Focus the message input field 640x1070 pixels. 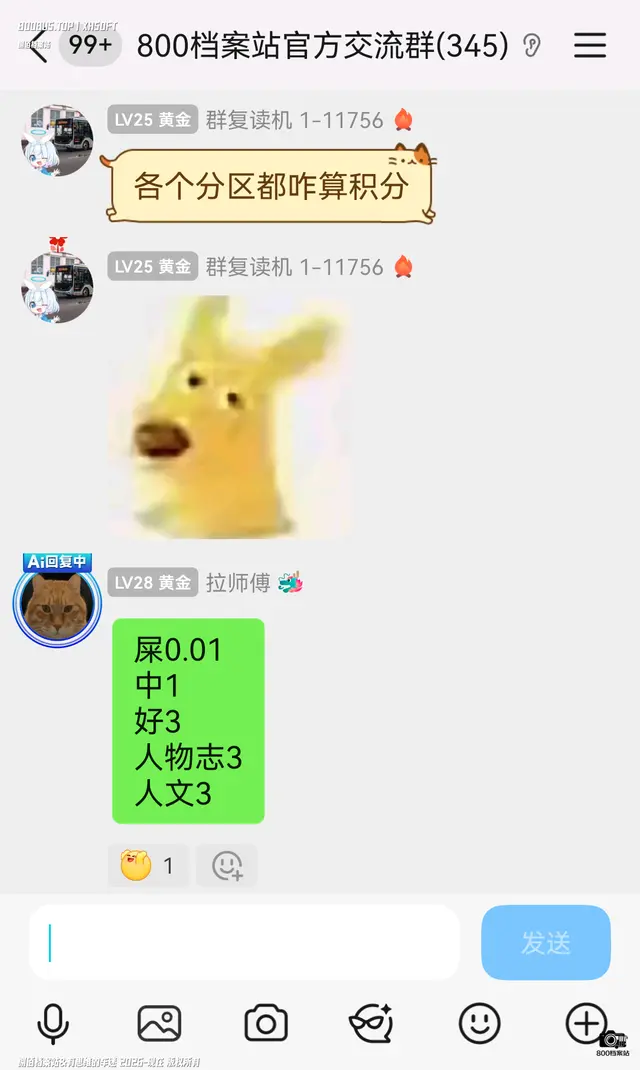click(244, 942)
